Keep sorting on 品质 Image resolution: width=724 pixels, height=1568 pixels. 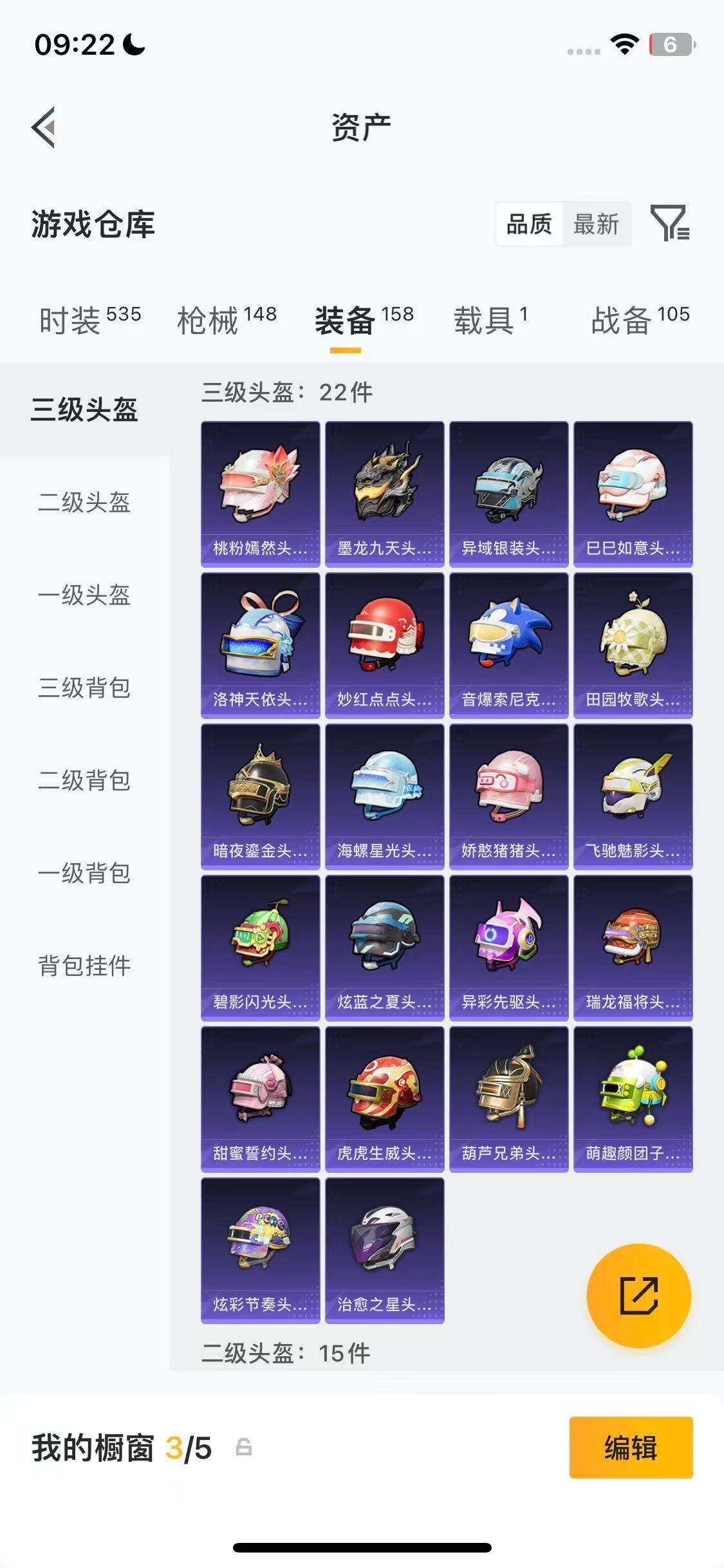tap(529, 225)
